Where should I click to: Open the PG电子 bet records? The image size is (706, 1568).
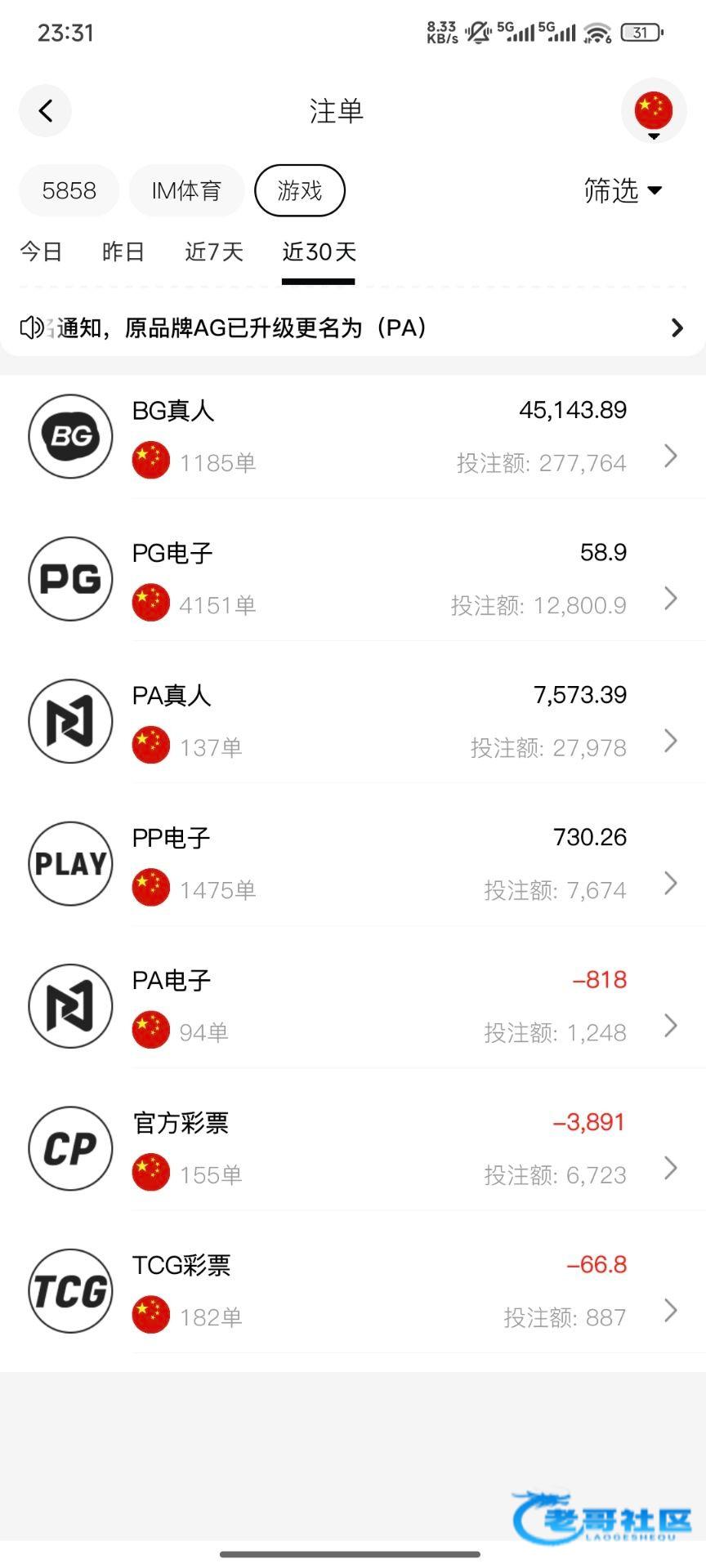pos(353,579)
